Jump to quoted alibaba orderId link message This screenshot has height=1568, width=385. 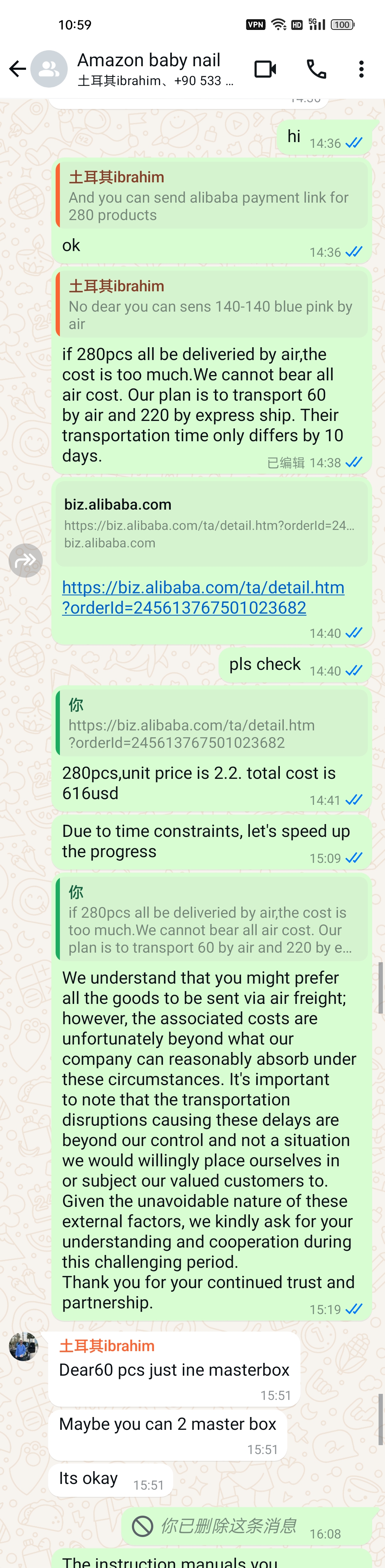point(211,724)
